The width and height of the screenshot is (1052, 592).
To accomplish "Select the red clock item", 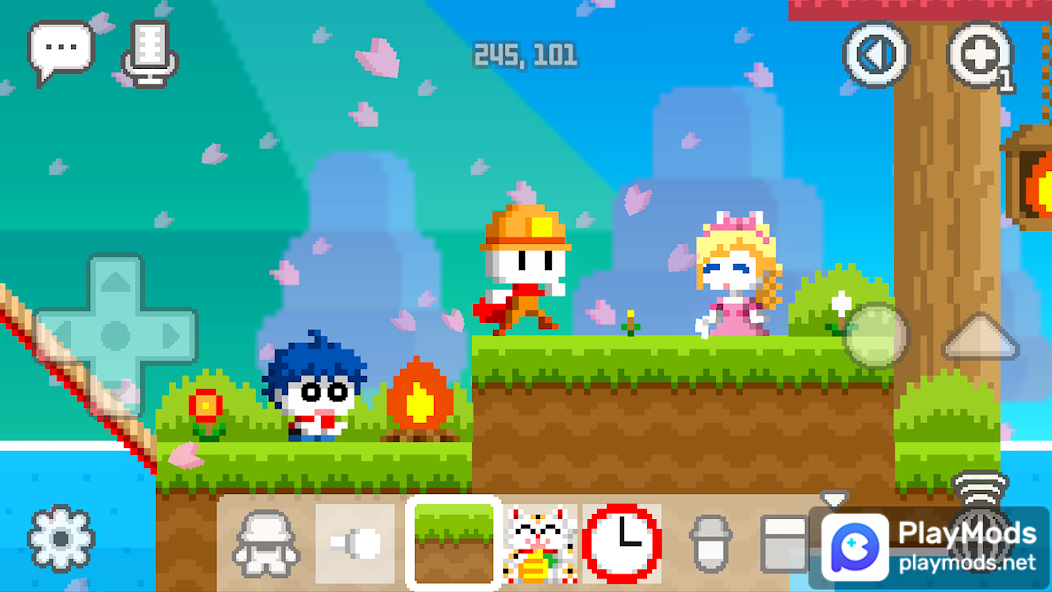I will (x=622, y=544).
